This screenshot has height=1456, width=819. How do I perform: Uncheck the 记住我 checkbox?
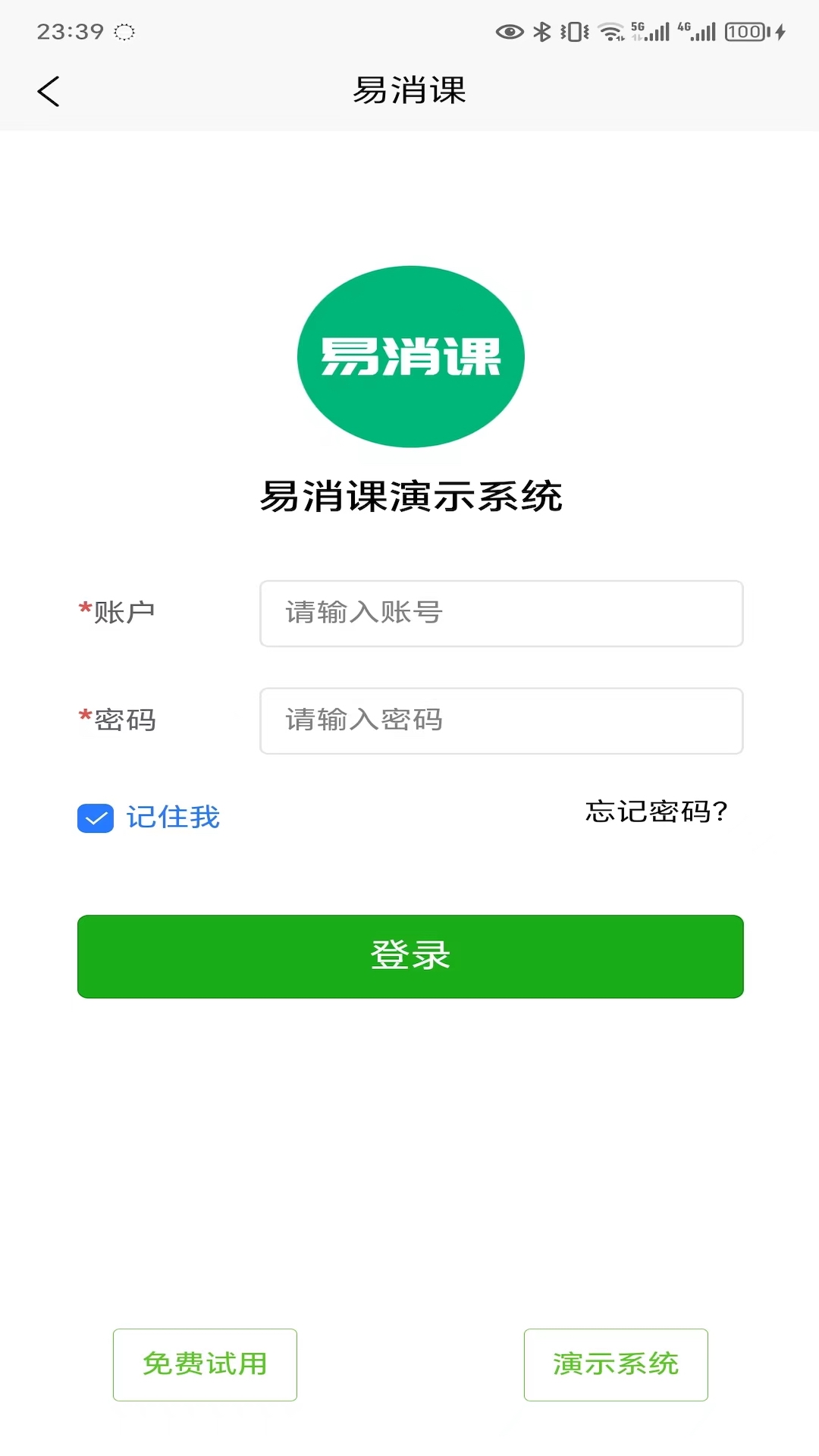pyautogui.click(x=96, y=818)
